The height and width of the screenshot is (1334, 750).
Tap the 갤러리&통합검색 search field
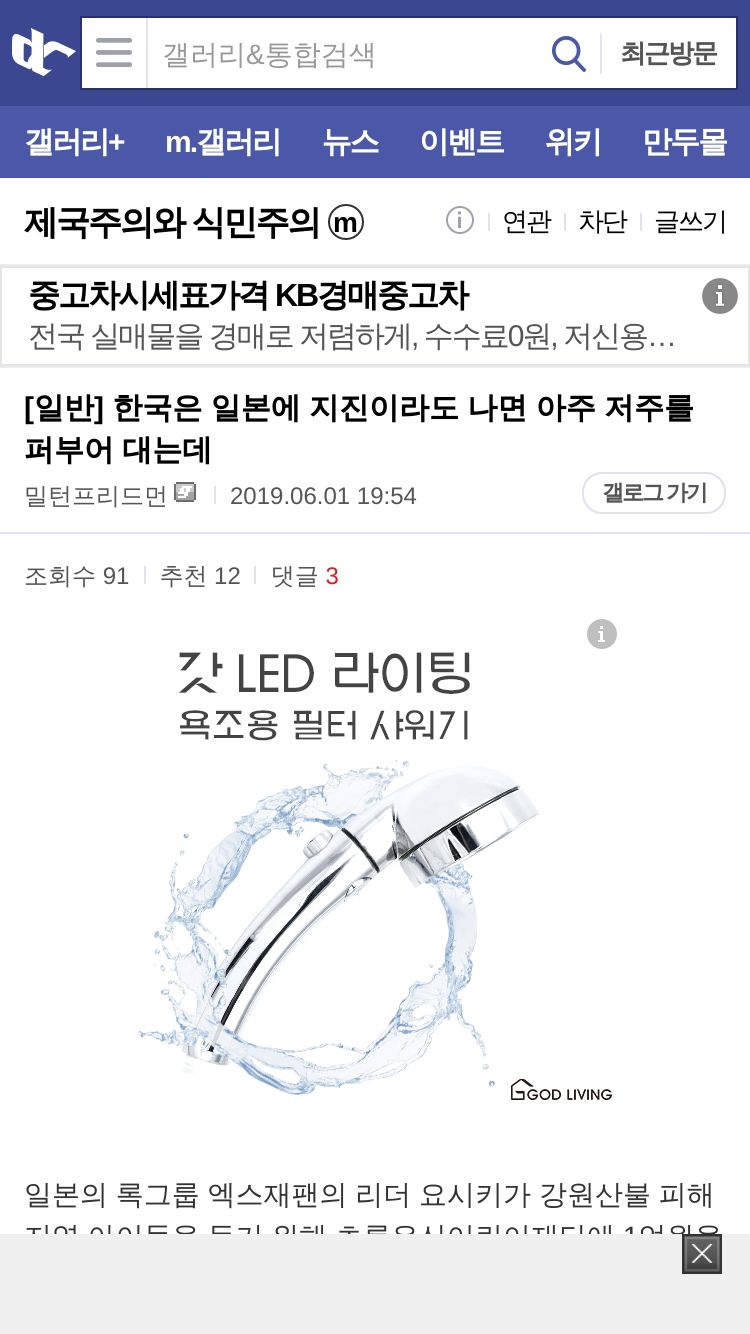[345, 53]
